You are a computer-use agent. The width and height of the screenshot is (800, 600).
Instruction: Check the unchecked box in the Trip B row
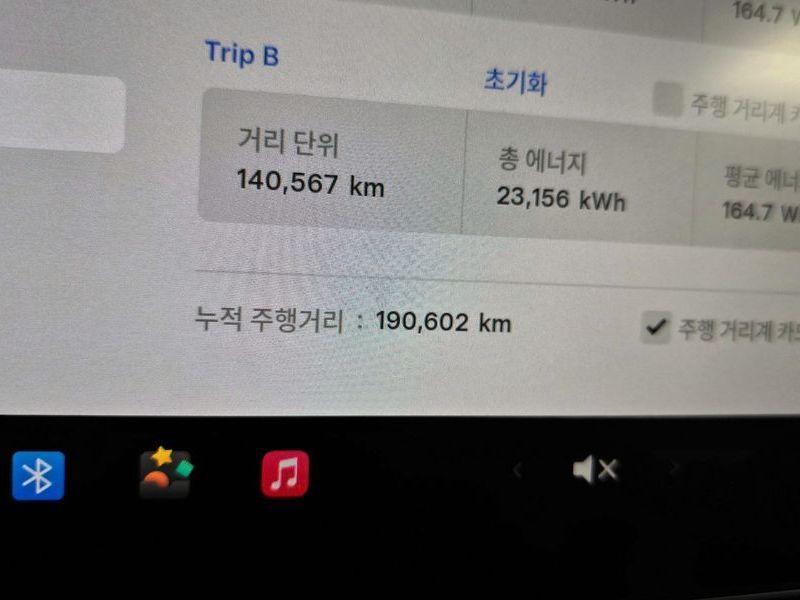[x=667, y=99]
